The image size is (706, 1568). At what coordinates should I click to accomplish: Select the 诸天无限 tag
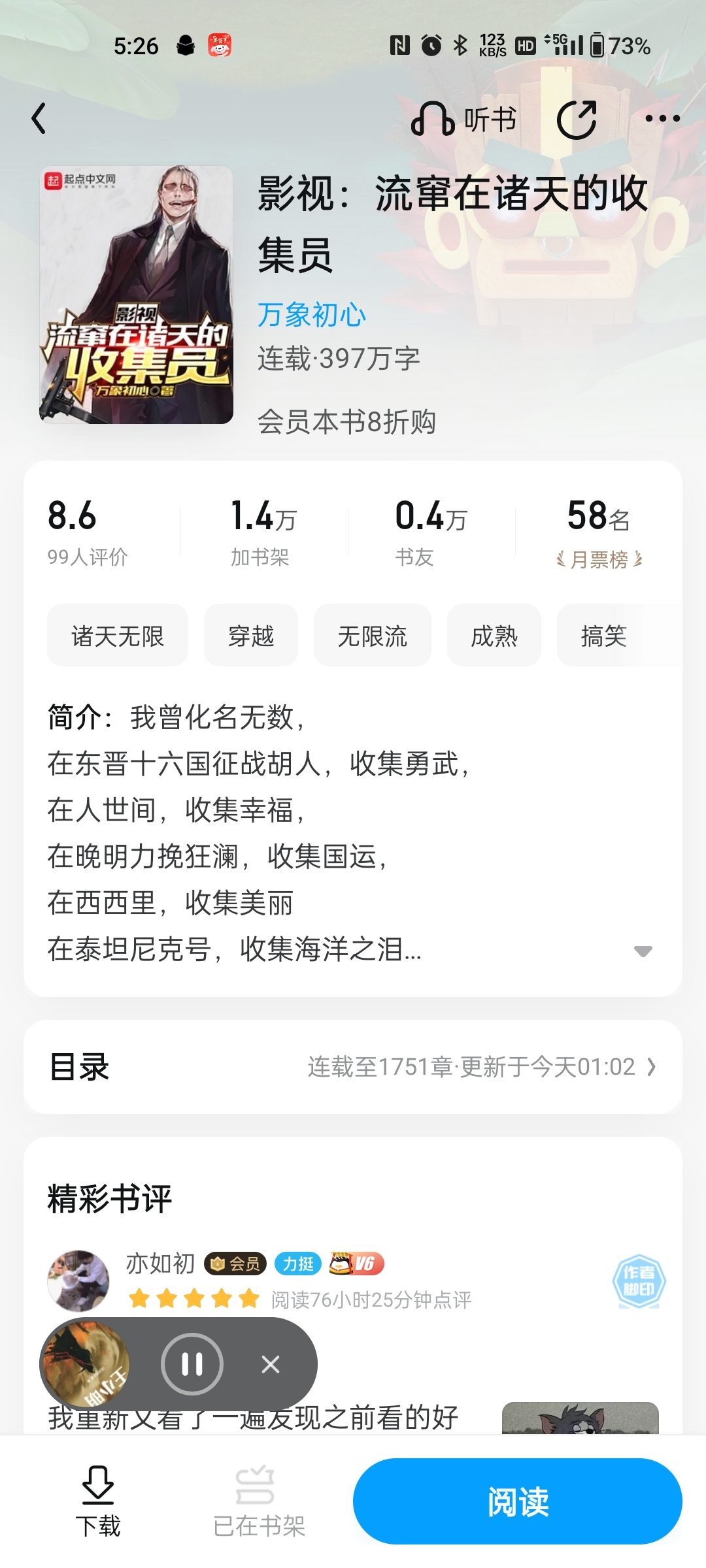click(118, 636)
